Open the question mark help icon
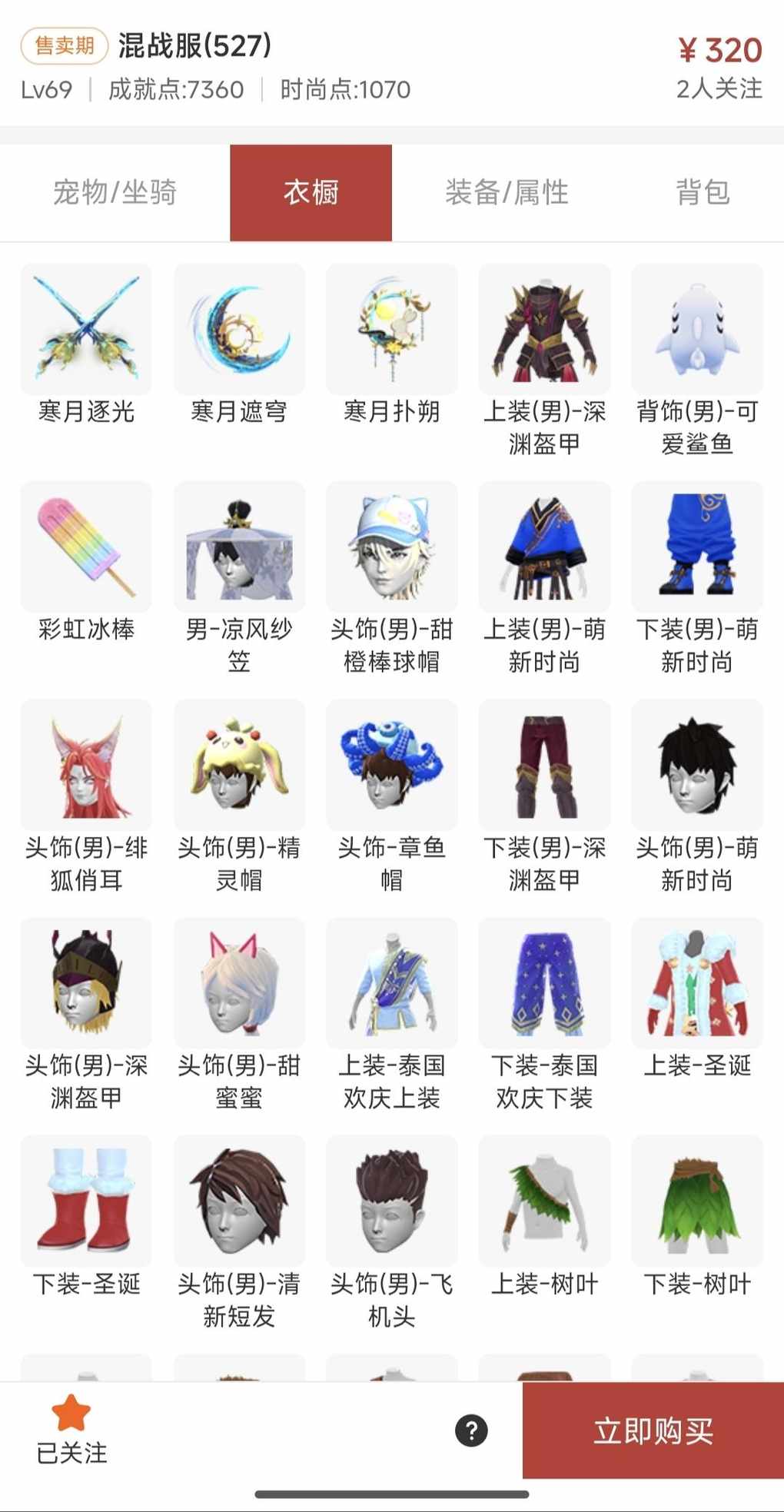The width and height of the screenshot is (784, 1512). (x=471, y=1431)
